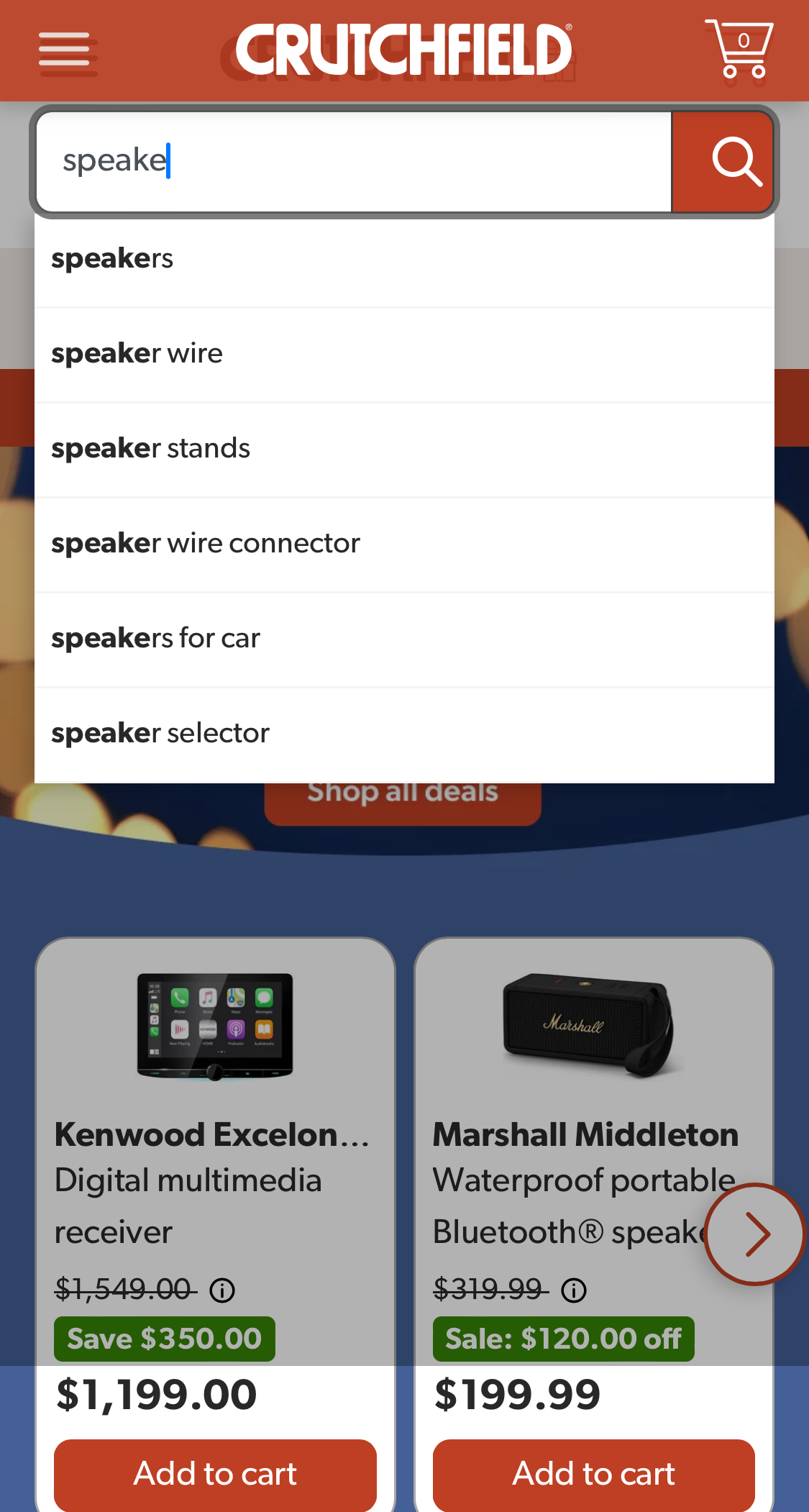Open the hamburger navigation menu

[65, 50]
